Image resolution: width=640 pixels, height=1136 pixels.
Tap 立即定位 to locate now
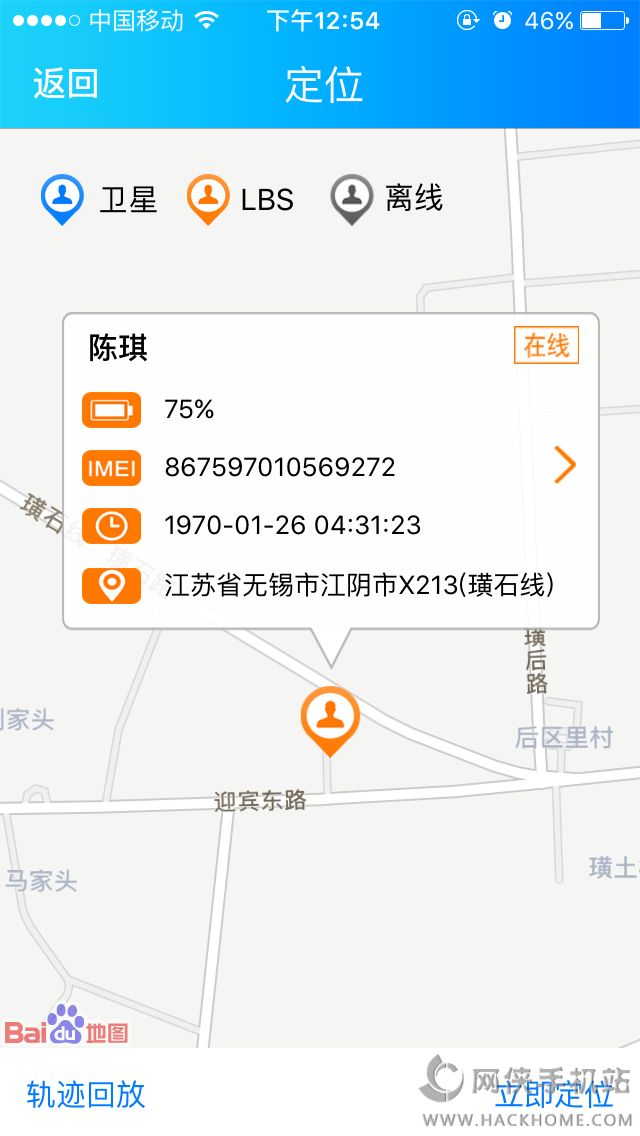pos(554,1094)
